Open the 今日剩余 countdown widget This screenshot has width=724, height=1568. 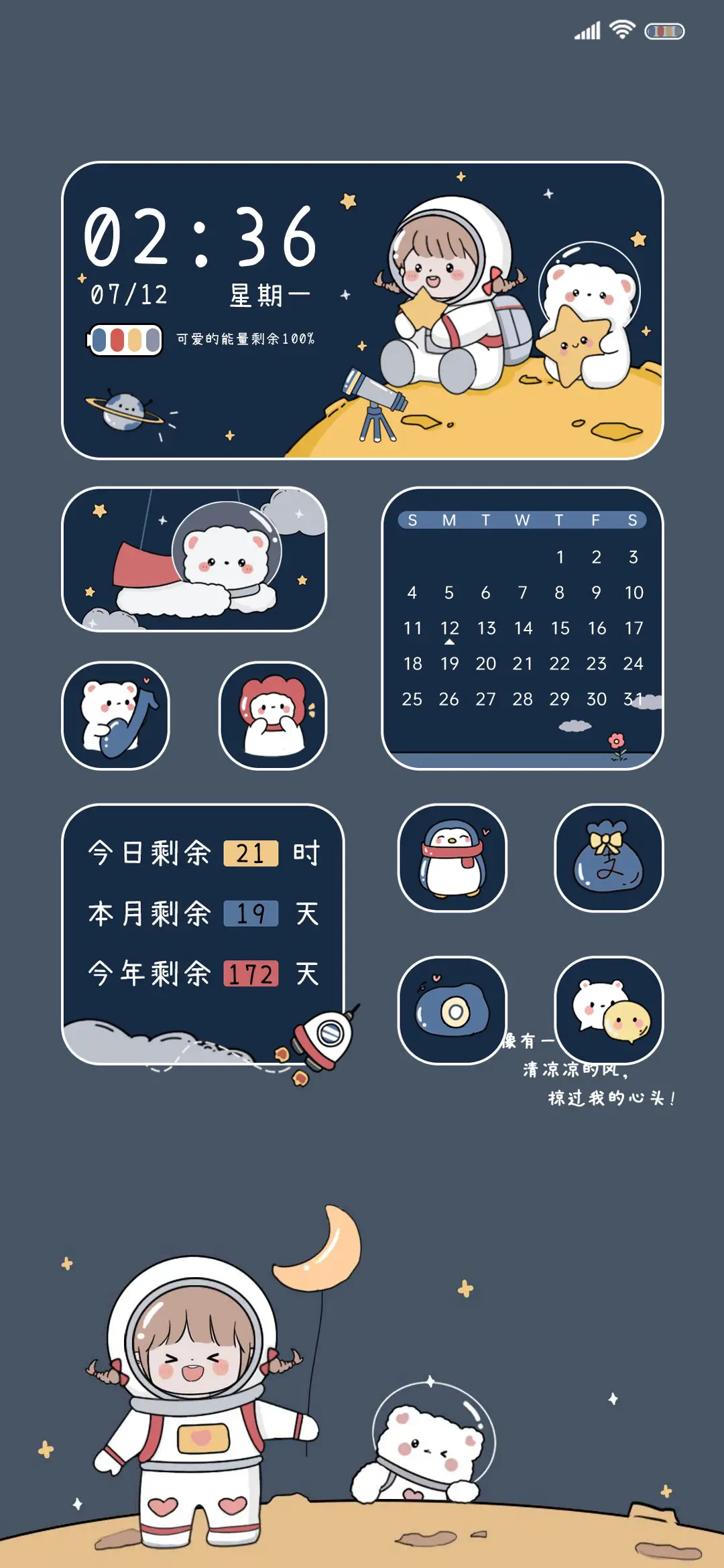pos(202,933)
